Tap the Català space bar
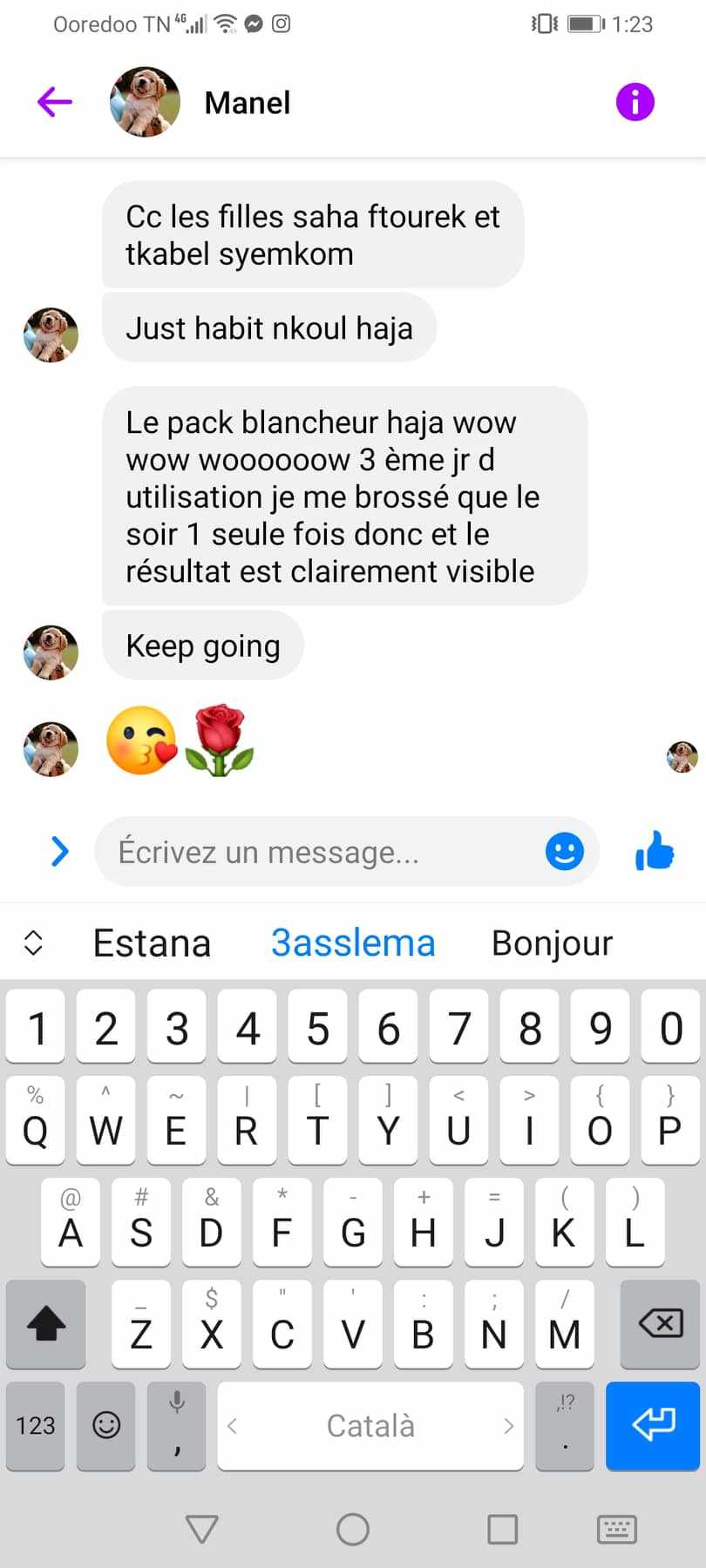706x1568 pixels. click(x=370, y=1425)
